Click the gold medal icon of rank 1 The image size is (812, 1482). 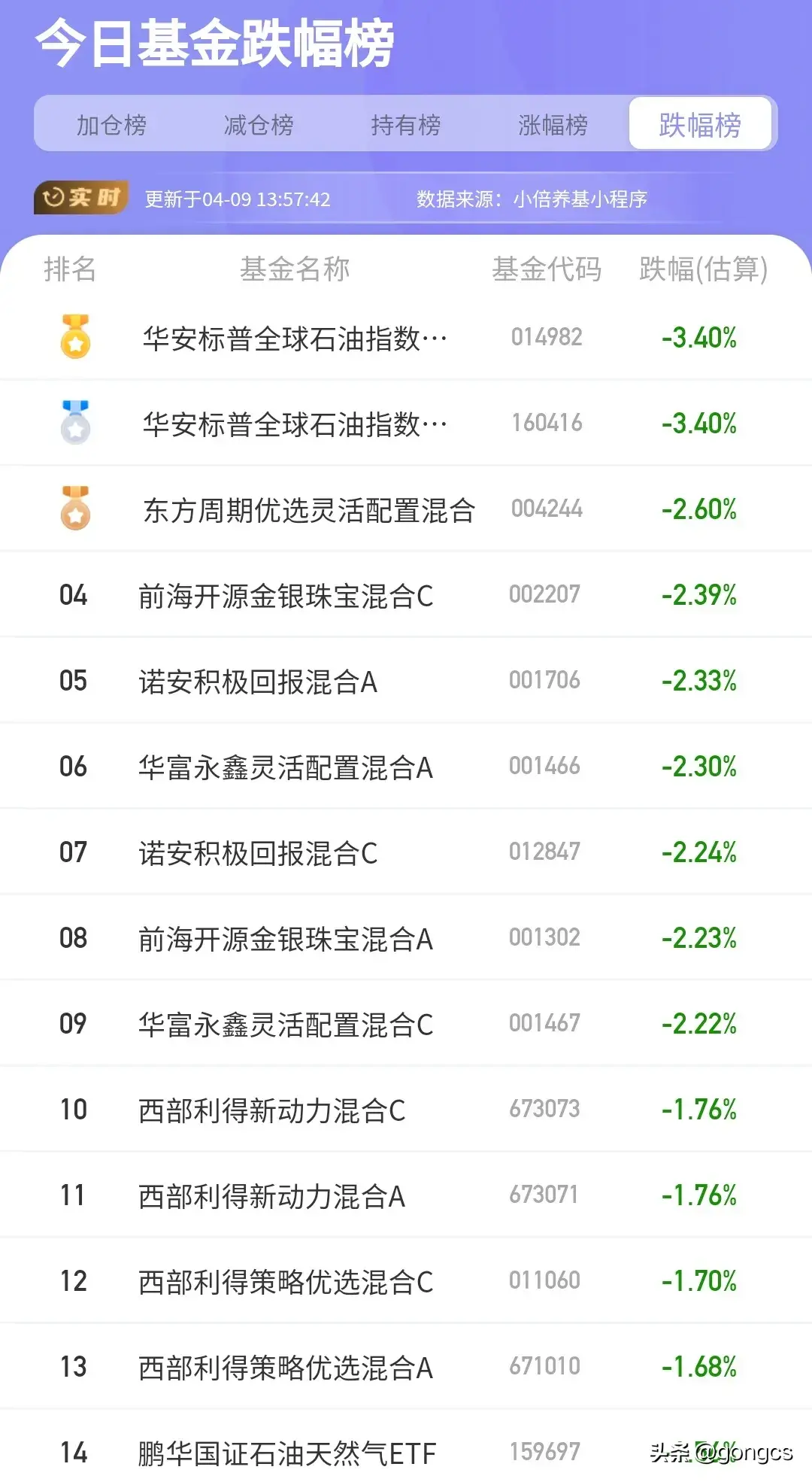tap(76, 336)
